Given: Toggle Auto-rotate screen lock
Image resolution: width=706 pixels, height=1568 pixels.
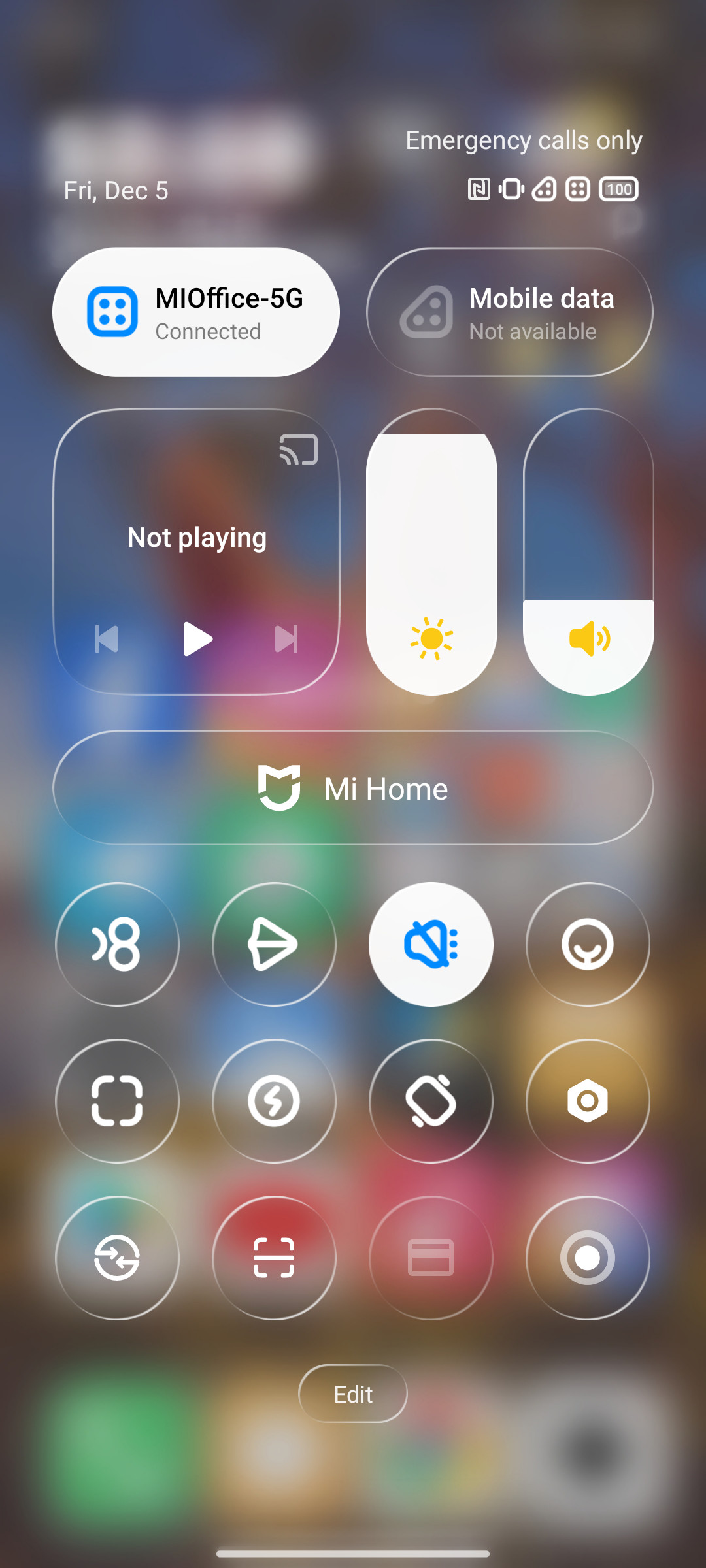Looking at the screenshot, I should click(431, 1102).
